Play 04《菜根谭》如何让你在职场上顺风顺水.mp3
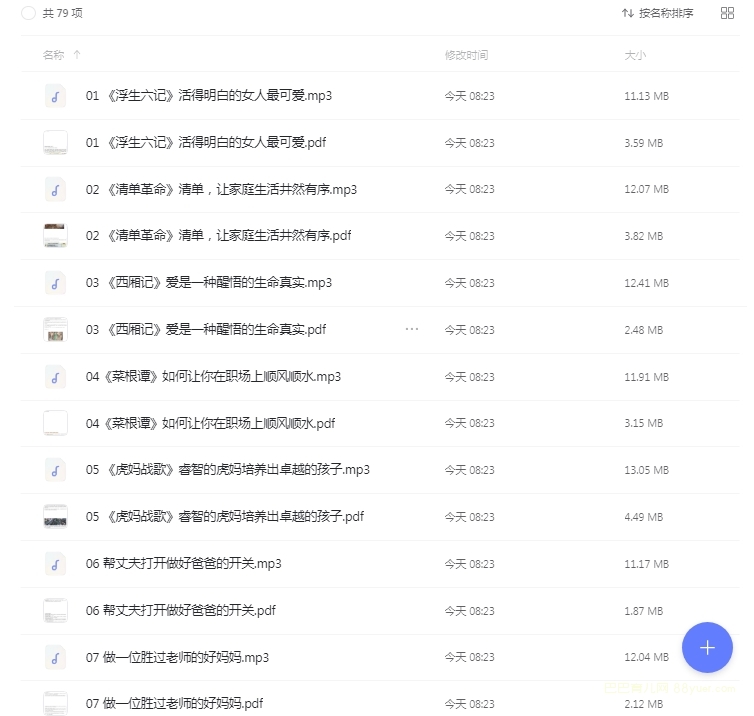This screenshot has width=754, height=716. click(x=213, y=377)
